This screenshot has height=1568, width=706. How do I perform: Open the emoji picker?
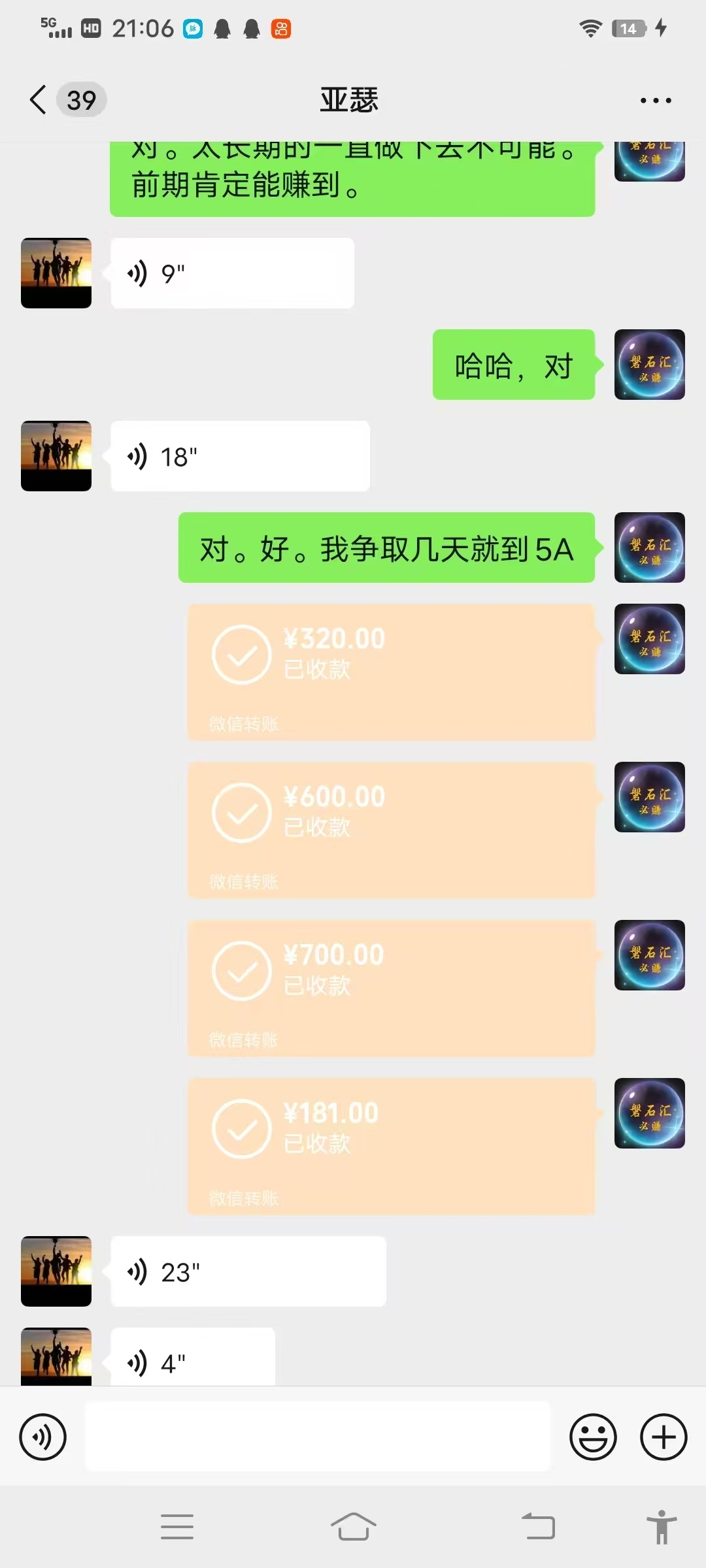tap(593, 1437)
